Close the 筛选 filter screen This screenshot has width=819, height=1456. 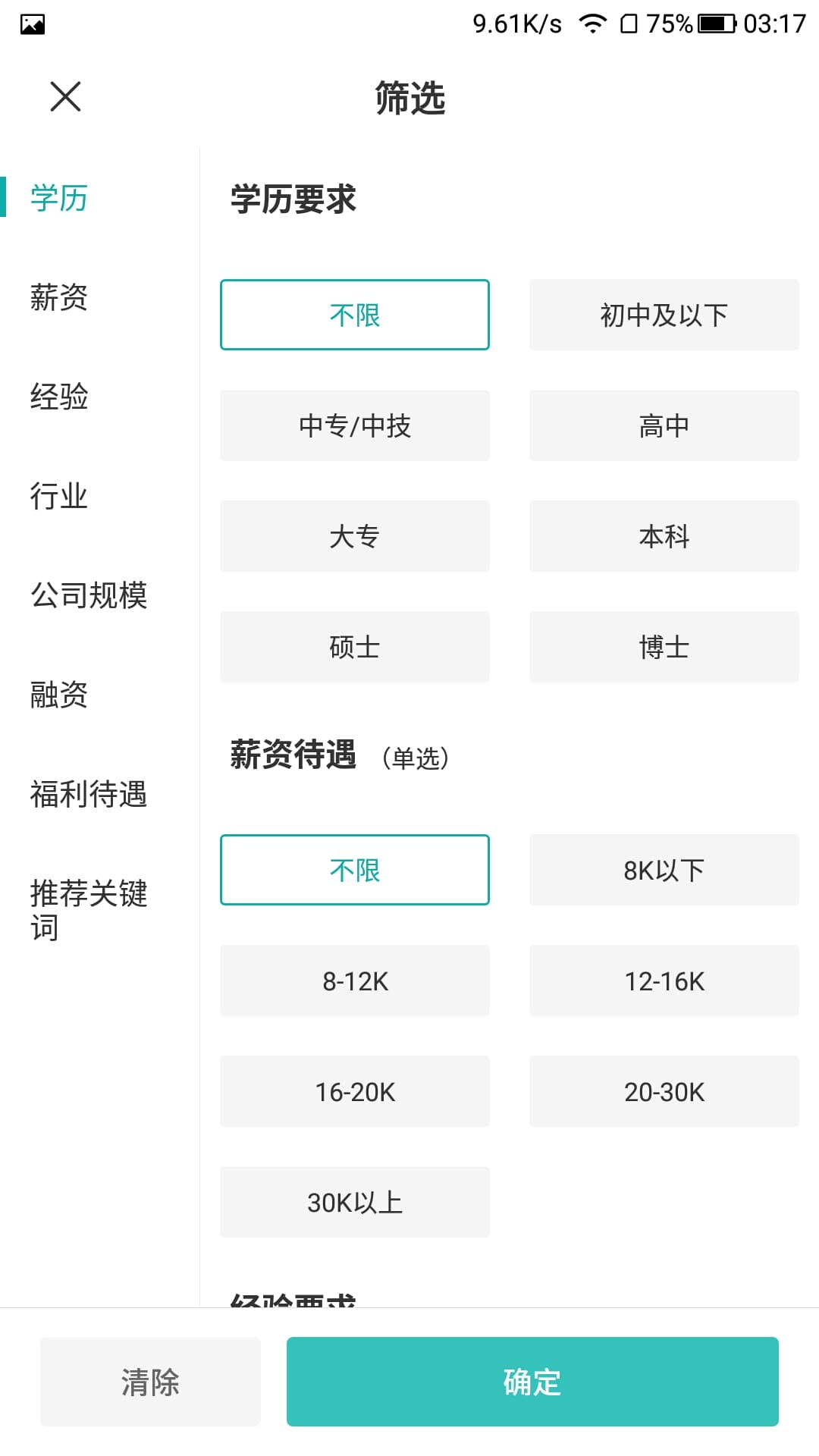(x=65, y=97)
